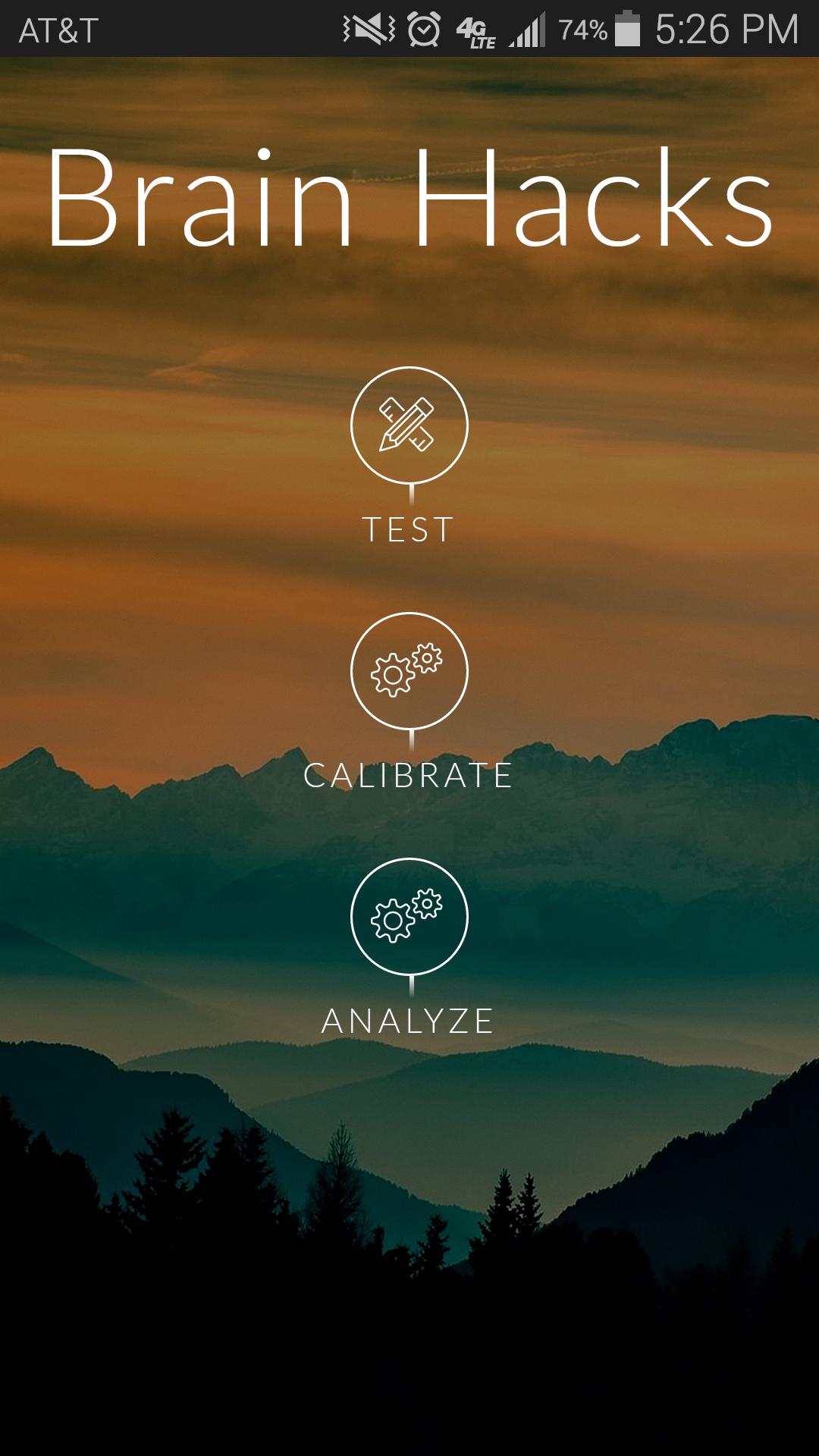Open the Test pencil-and-ruler button
This screenshot has height=1456, width=819.
pos(409,425)
